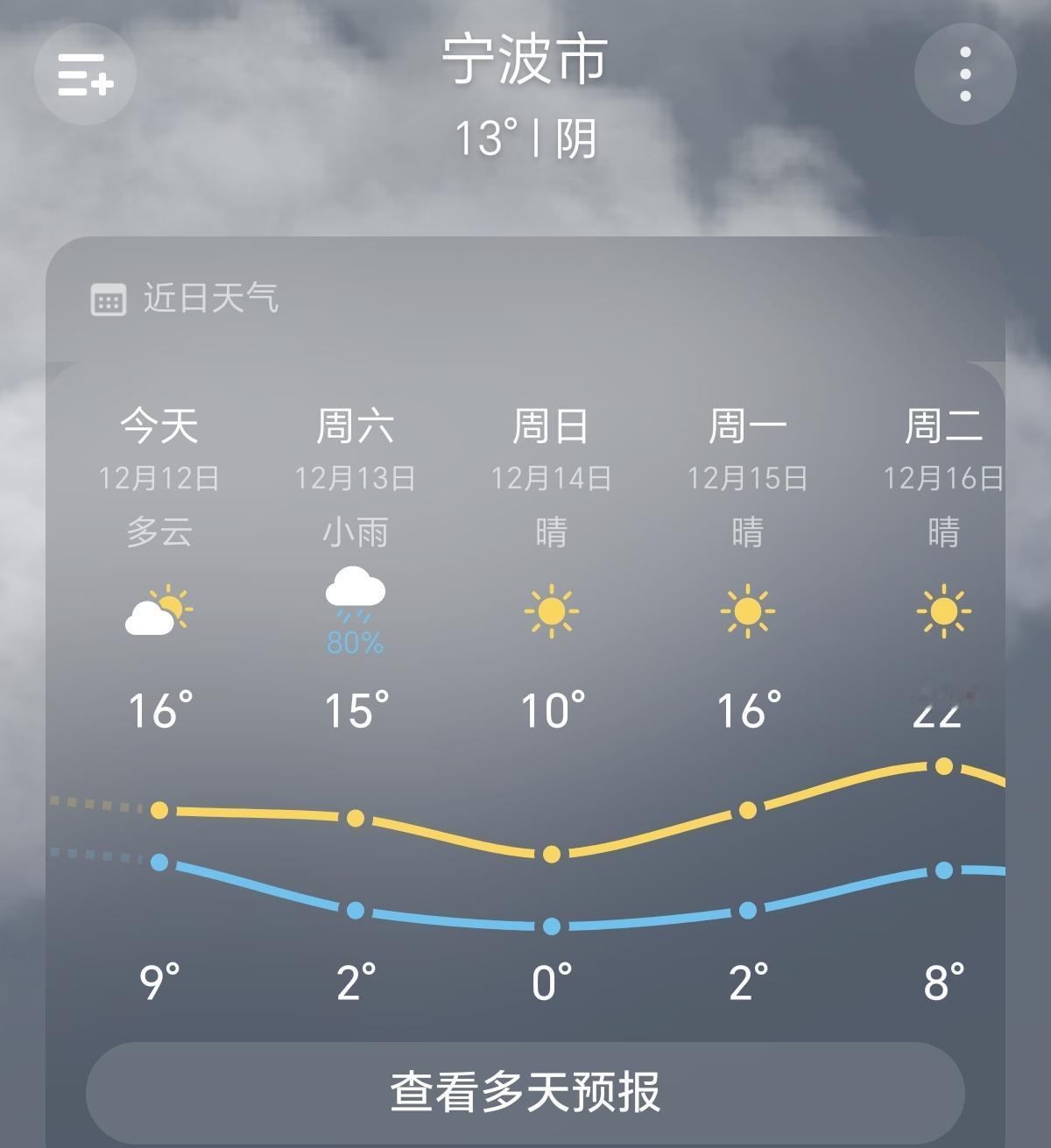This screenshot has width=1051, height=1148.
Task: Select Tuesday's sunny icon
Action: 943,610
